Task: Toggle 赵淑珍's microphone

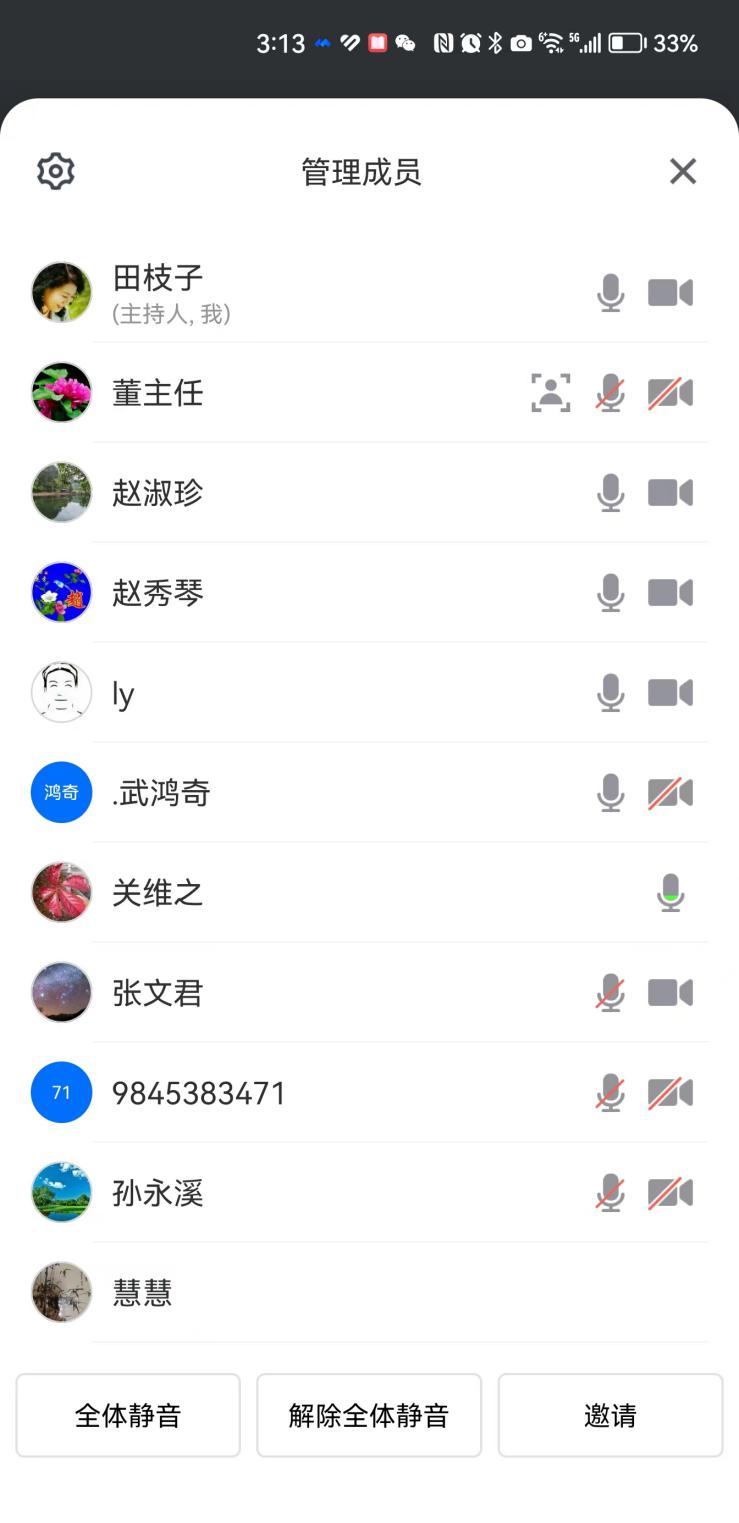Action: (610, 493)
